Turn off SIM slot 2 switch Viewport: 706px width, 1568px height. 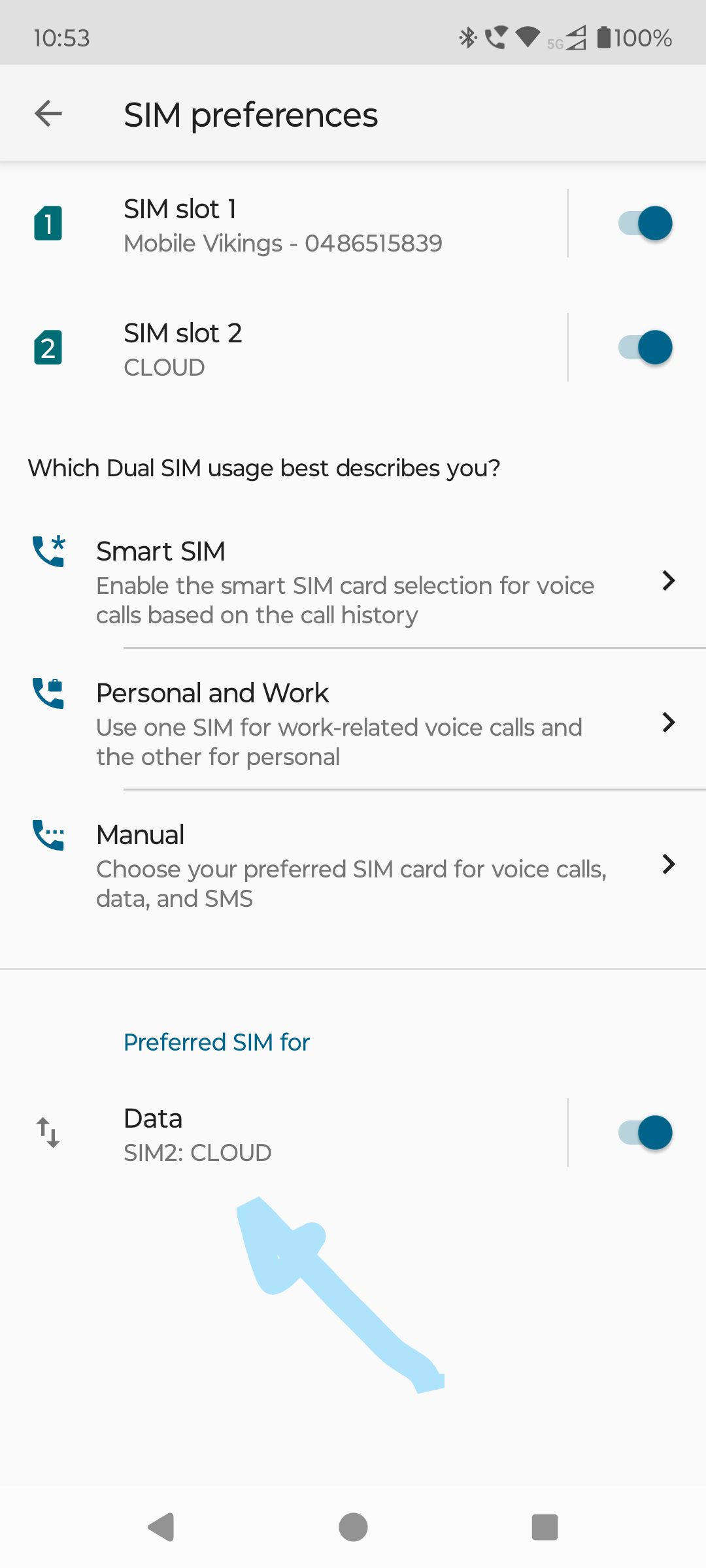coord(645,348)
